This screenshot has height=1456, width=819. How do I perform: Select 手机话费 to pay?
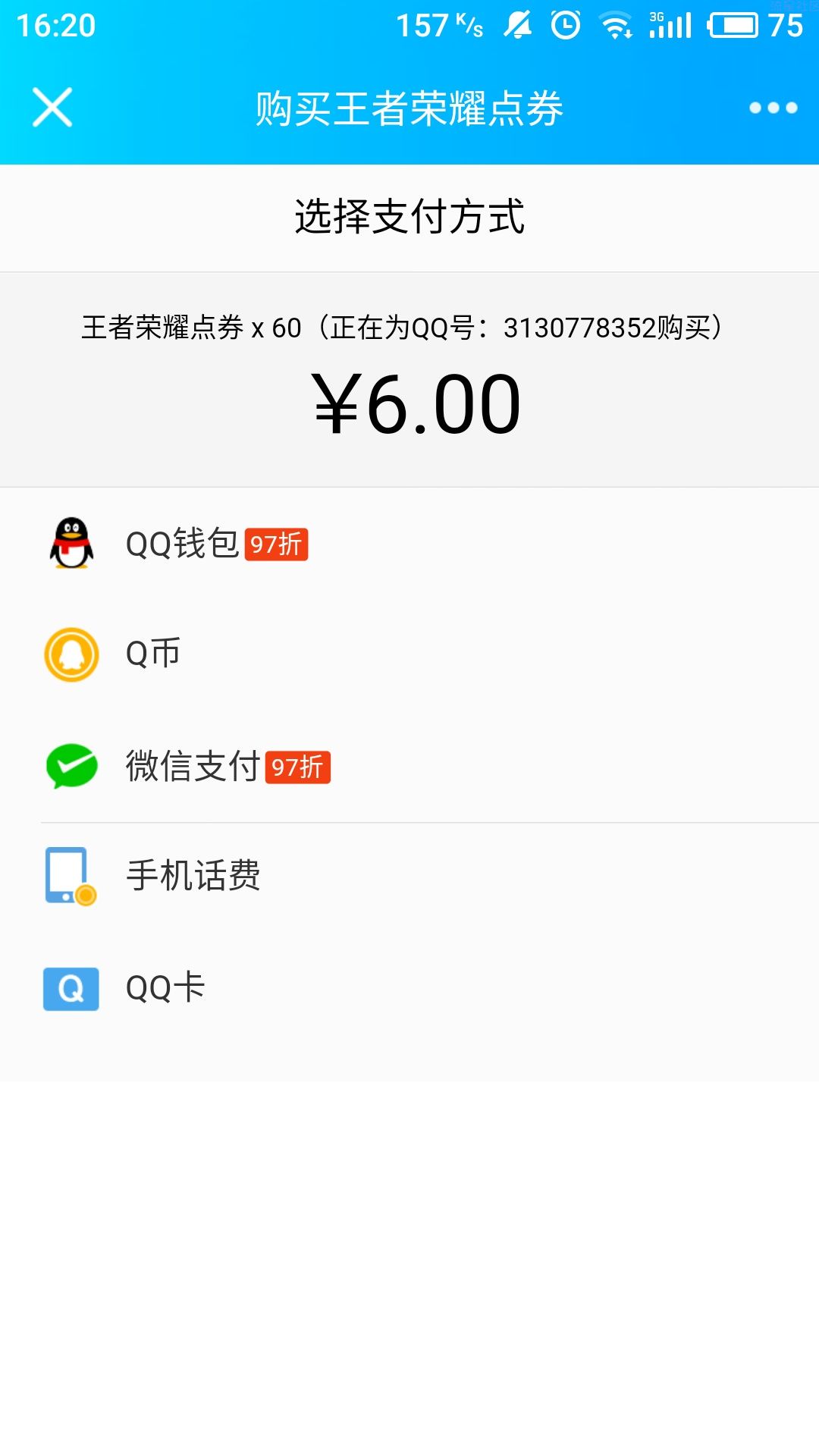click(x=409, y=876)
